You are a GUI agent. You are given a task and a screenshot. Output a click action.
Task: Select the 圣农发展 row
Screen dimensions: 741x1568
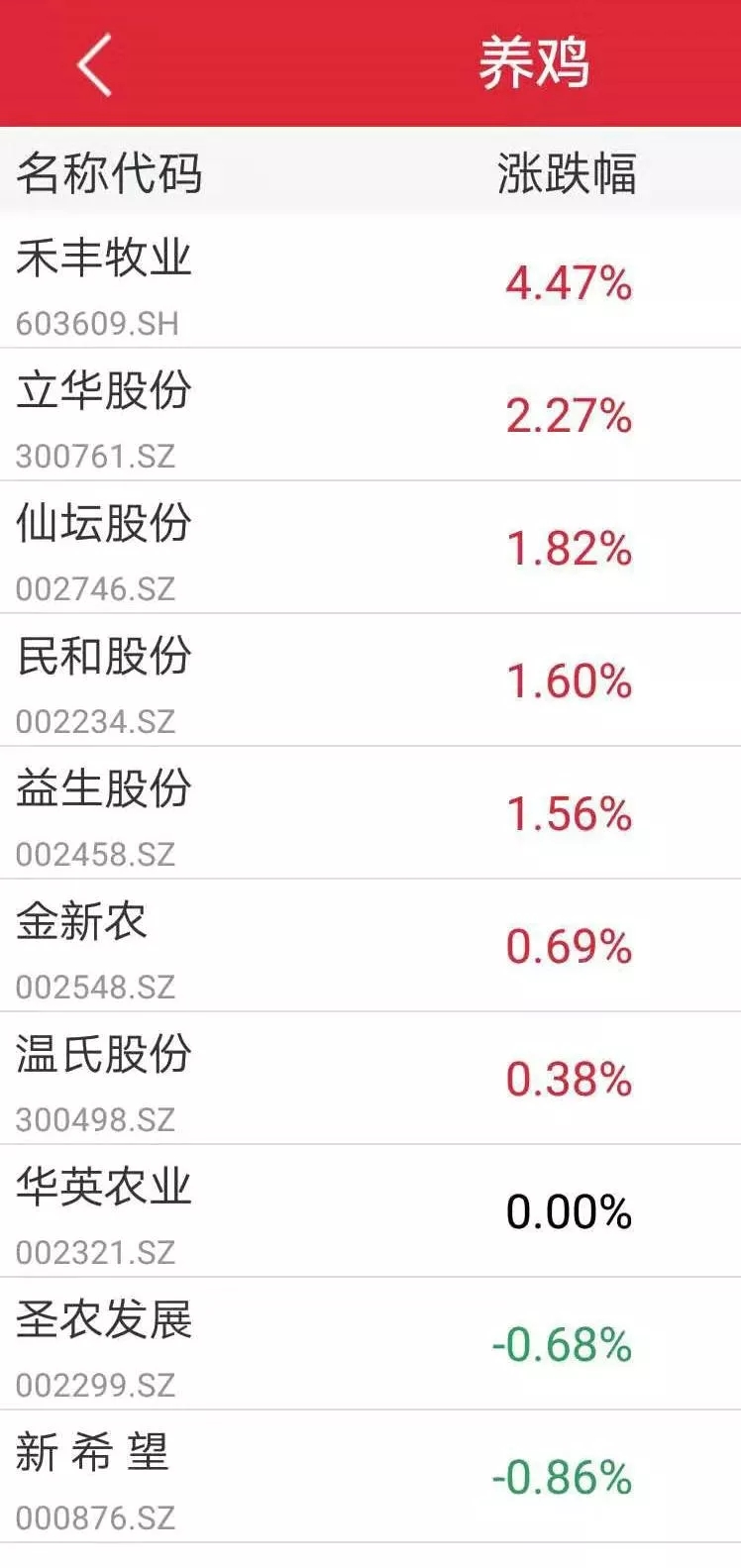coord(370,1344)
